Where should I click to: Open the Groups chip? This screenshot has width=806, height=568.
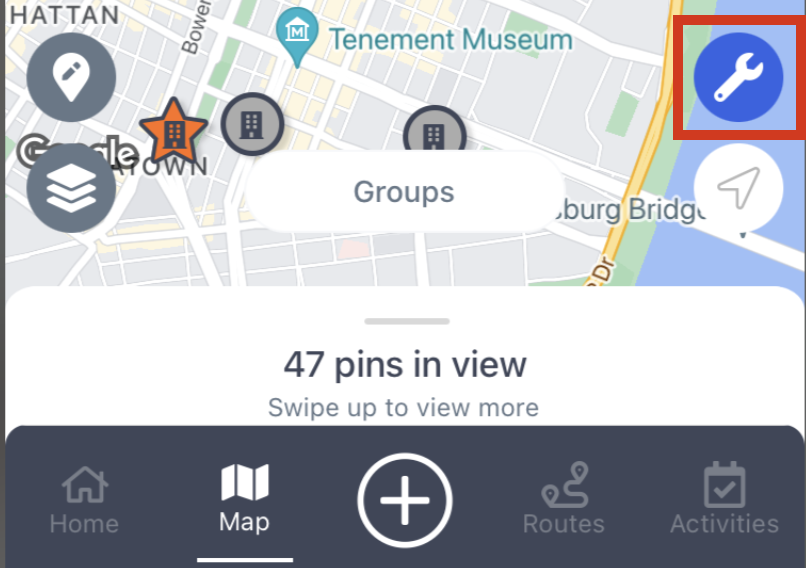click(x=404, y=192)
